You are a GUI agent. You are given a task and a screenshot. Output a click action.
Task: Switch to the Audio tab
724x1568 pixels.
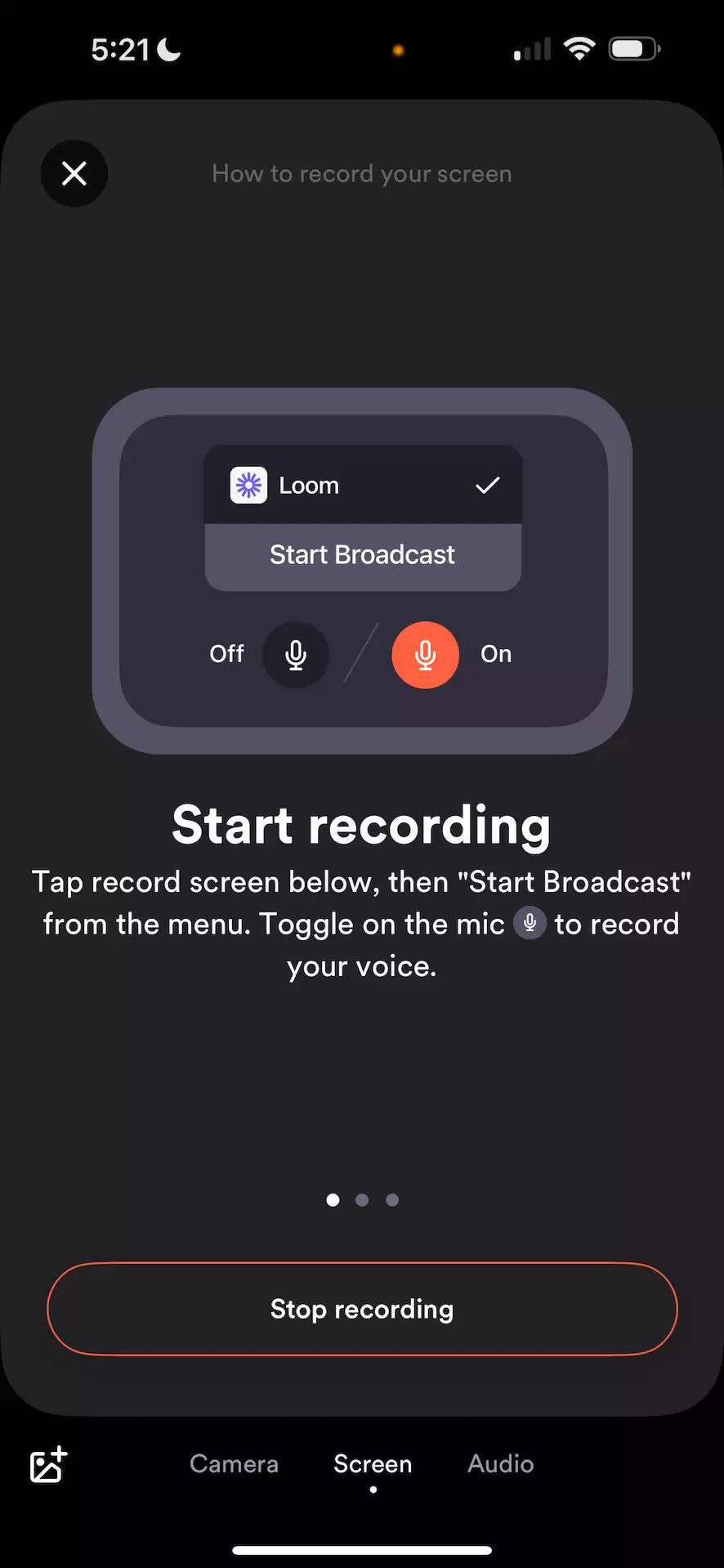point(500,1463)
